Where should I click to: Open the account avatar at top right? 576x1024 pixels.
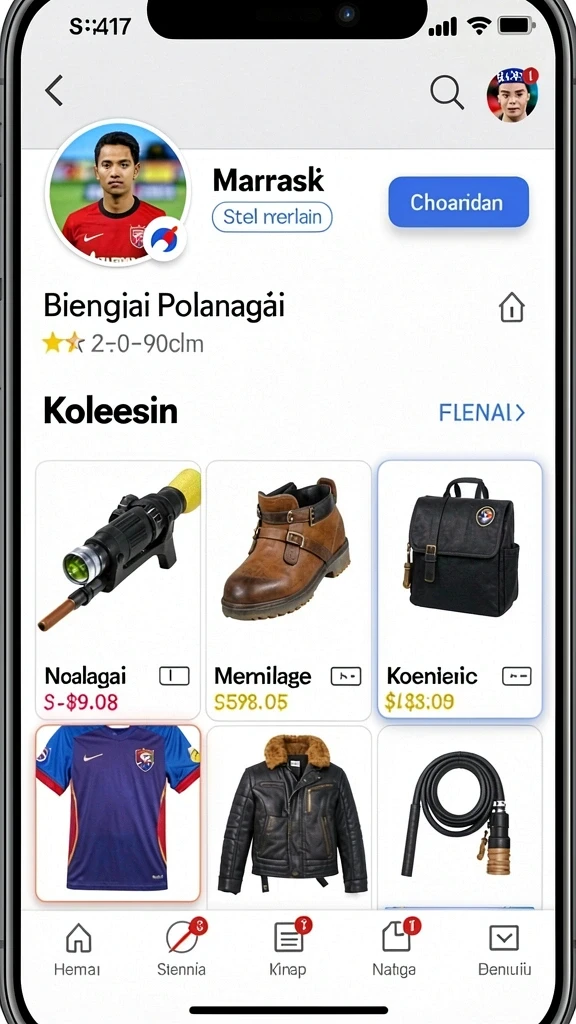click(513, 94)
